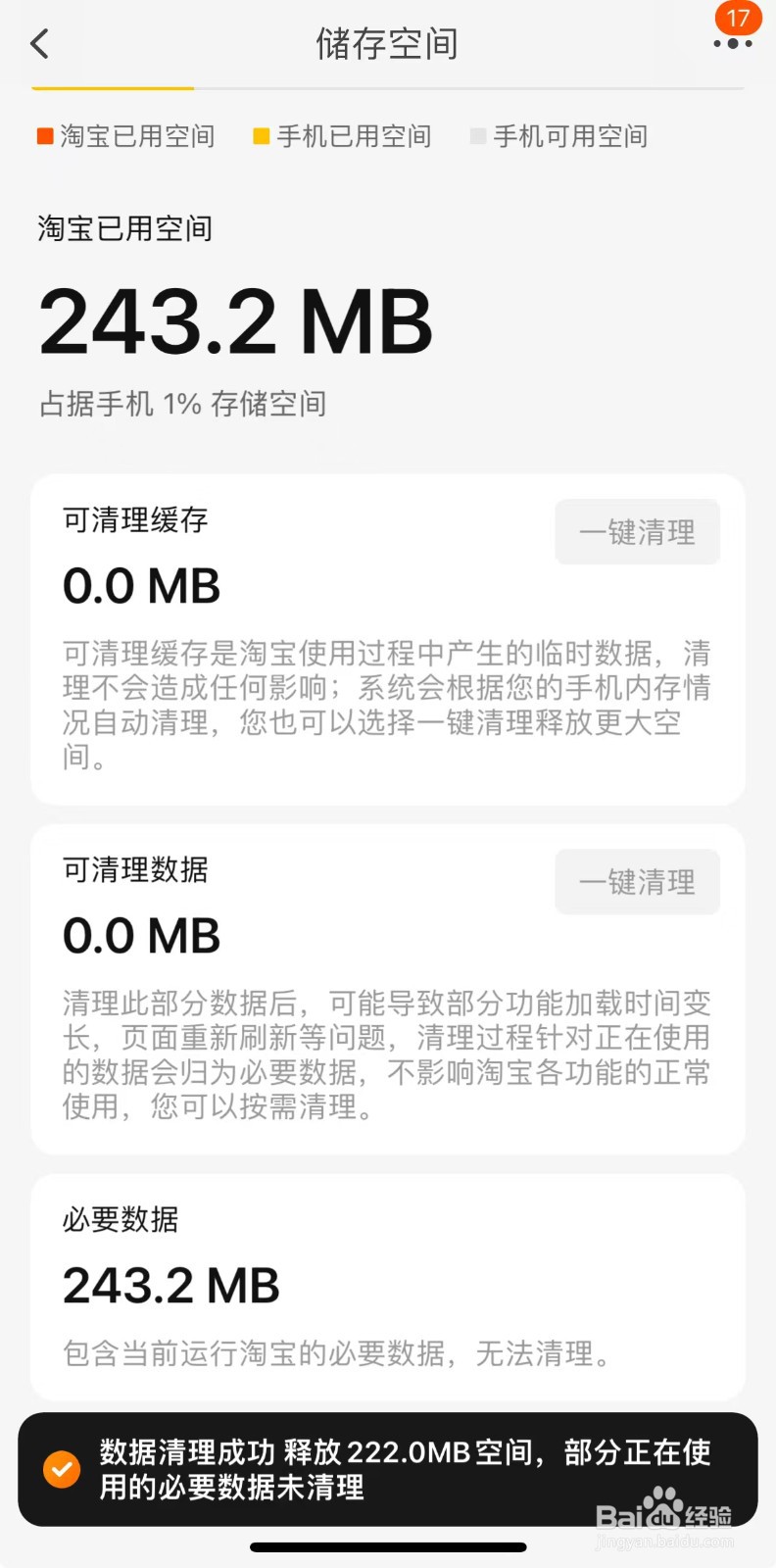Select the 储存空间 title tab

coord(387,45)
